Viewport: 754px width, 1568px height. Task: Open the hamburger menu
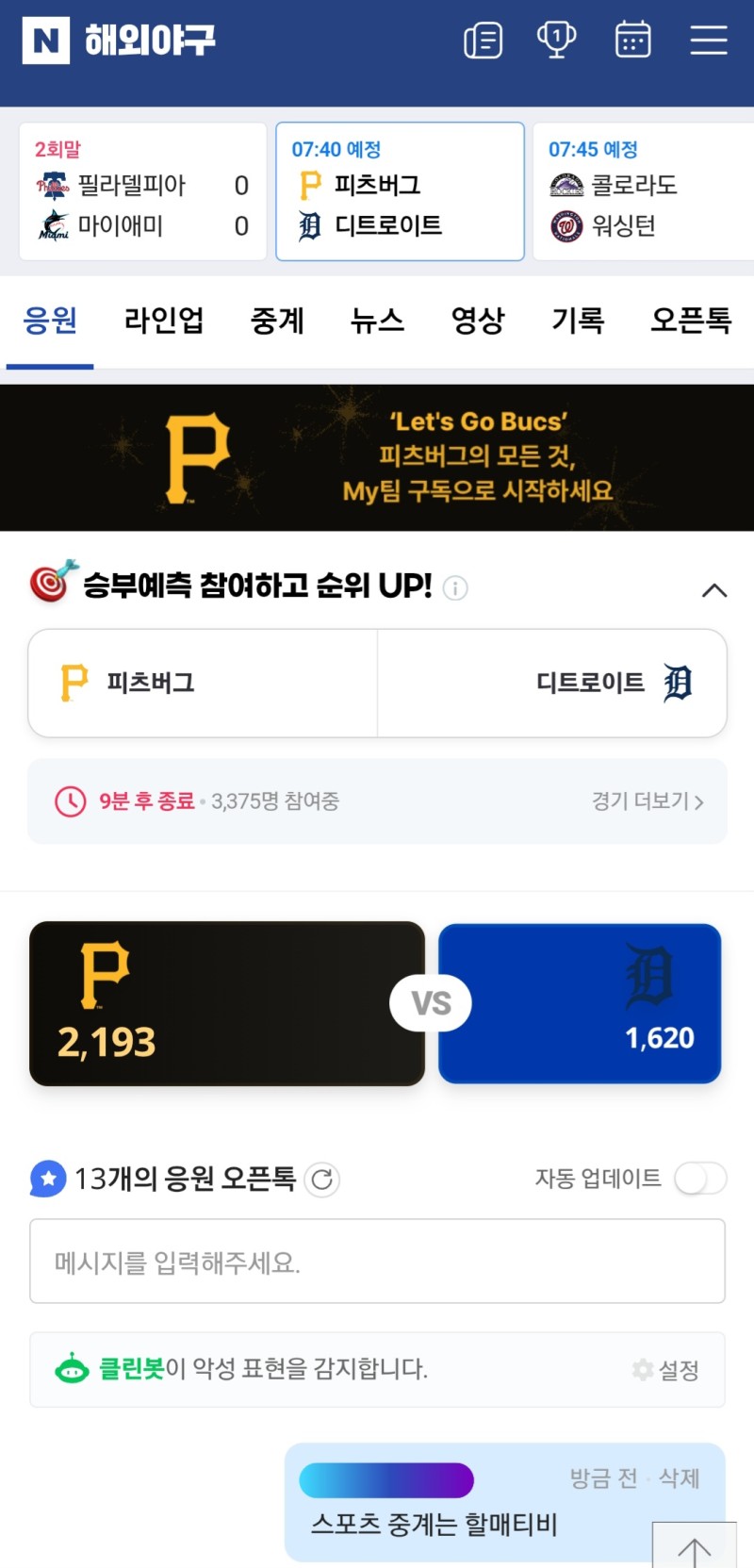coord(708,41)
